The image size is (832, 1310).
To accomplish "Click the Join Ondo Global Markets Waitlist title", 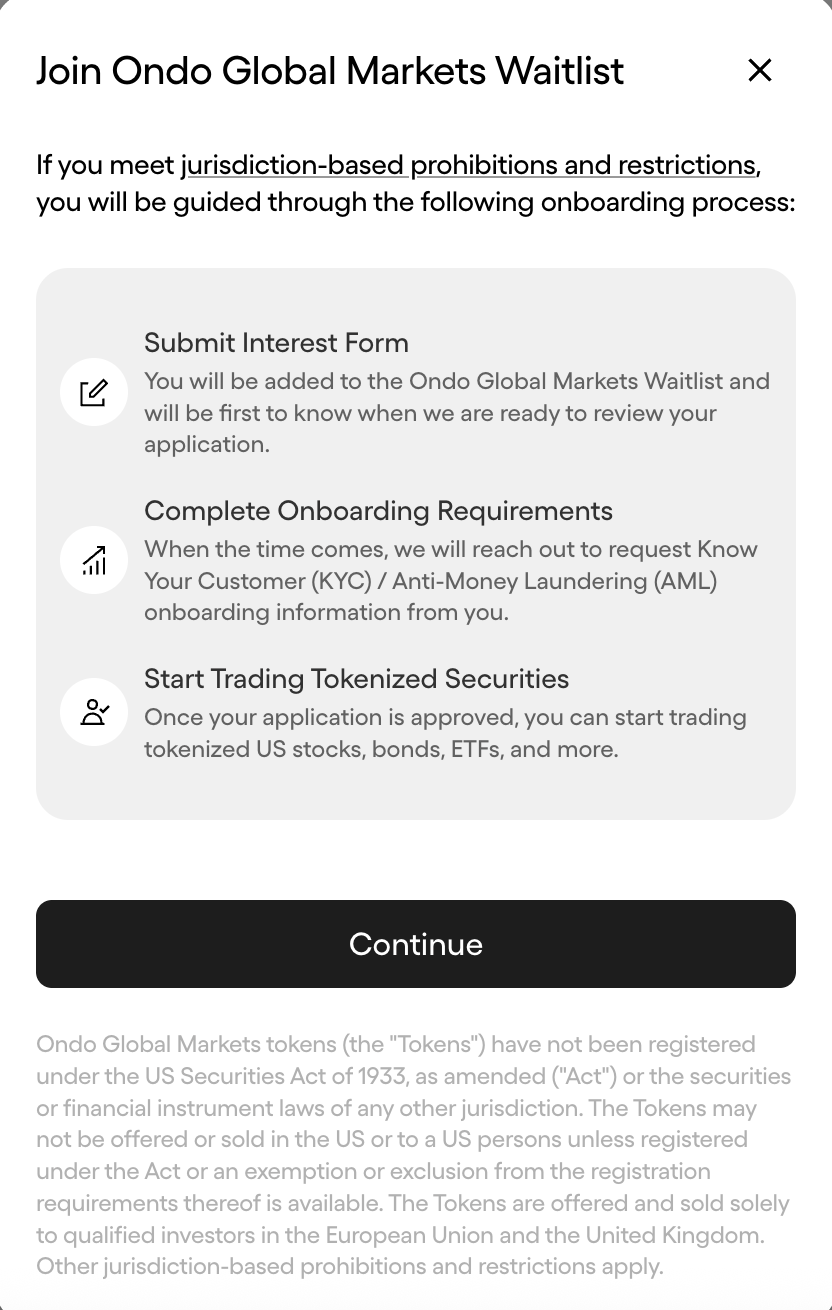I will click(330, 71).
